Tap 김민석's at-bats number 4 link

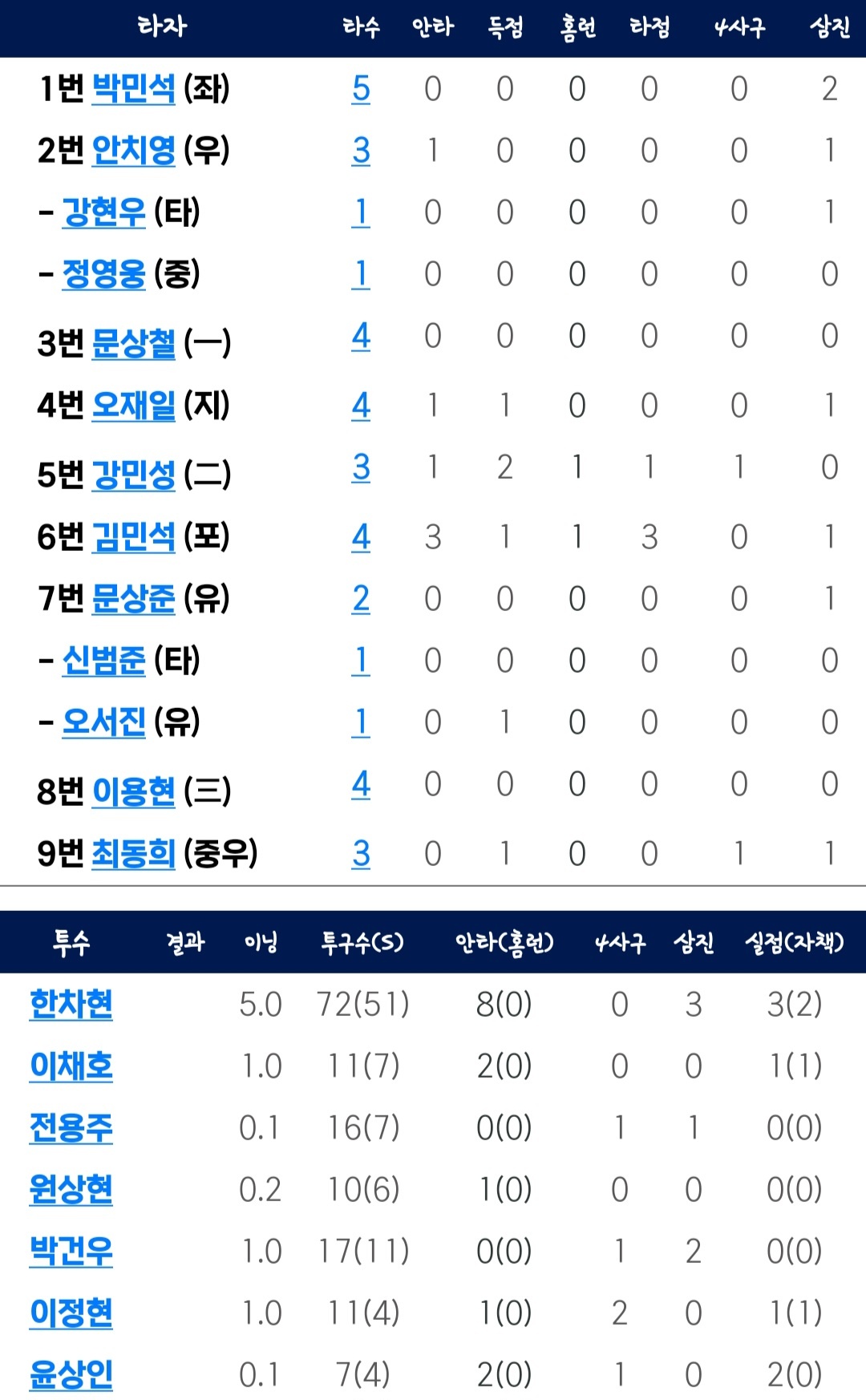361,536
